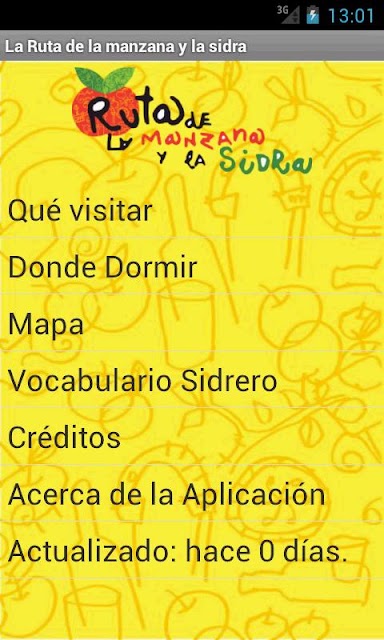The height and width of the screenshot is (640, 384).
Task: View Vocabulario Sidrero
Action: pos(192,380)
